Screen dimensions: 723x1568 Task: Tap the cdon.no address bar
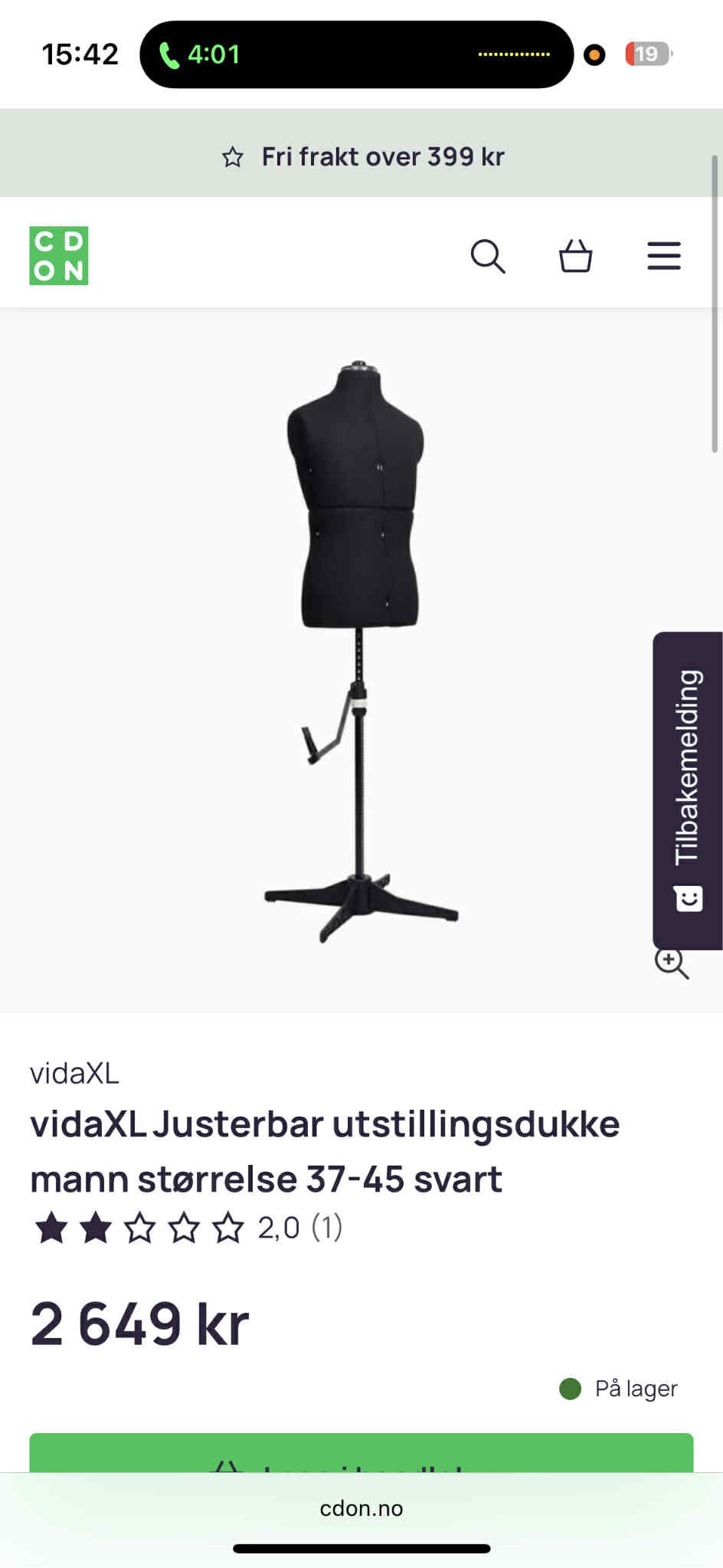[x=361, y=1508]
